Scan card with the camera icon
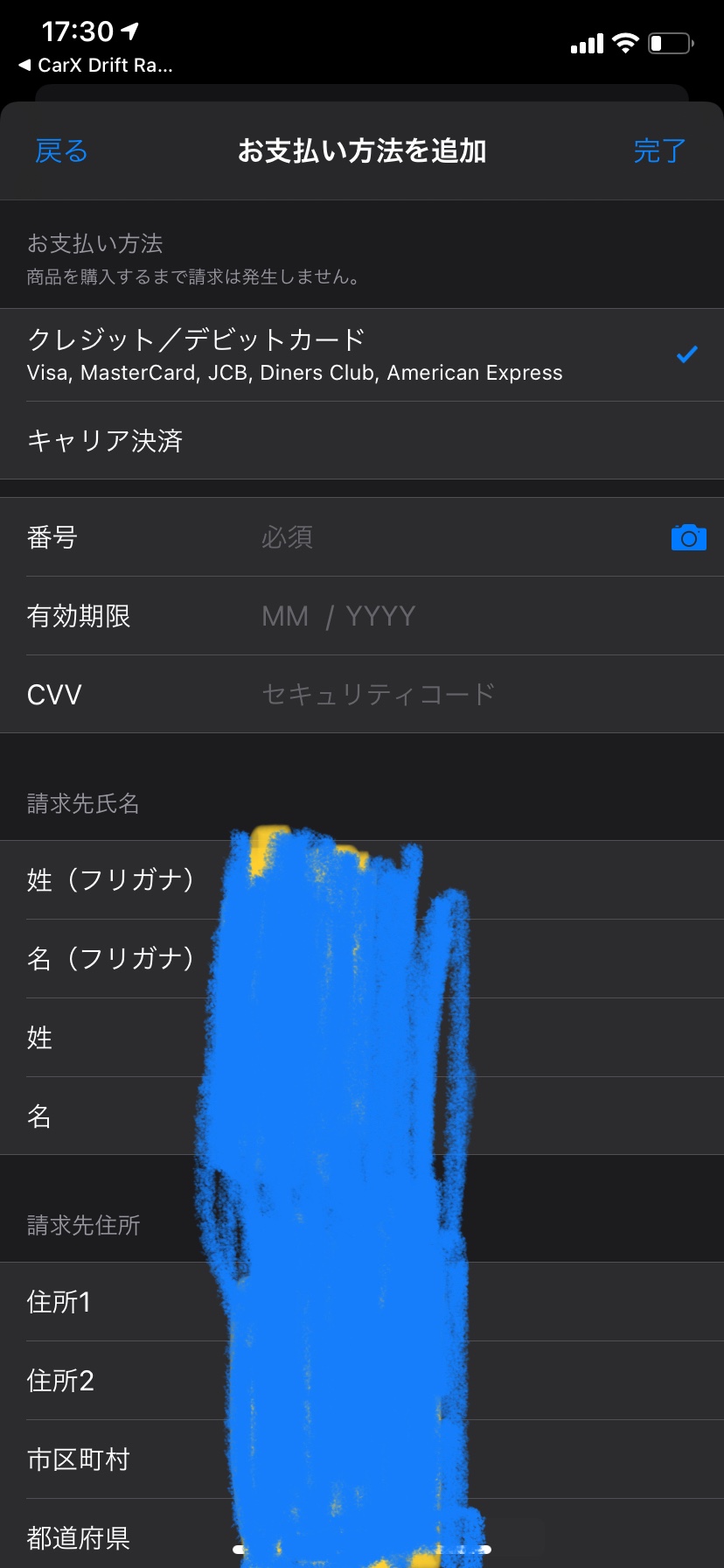Viewport: 724px width, 1568px height. [688, 537]
